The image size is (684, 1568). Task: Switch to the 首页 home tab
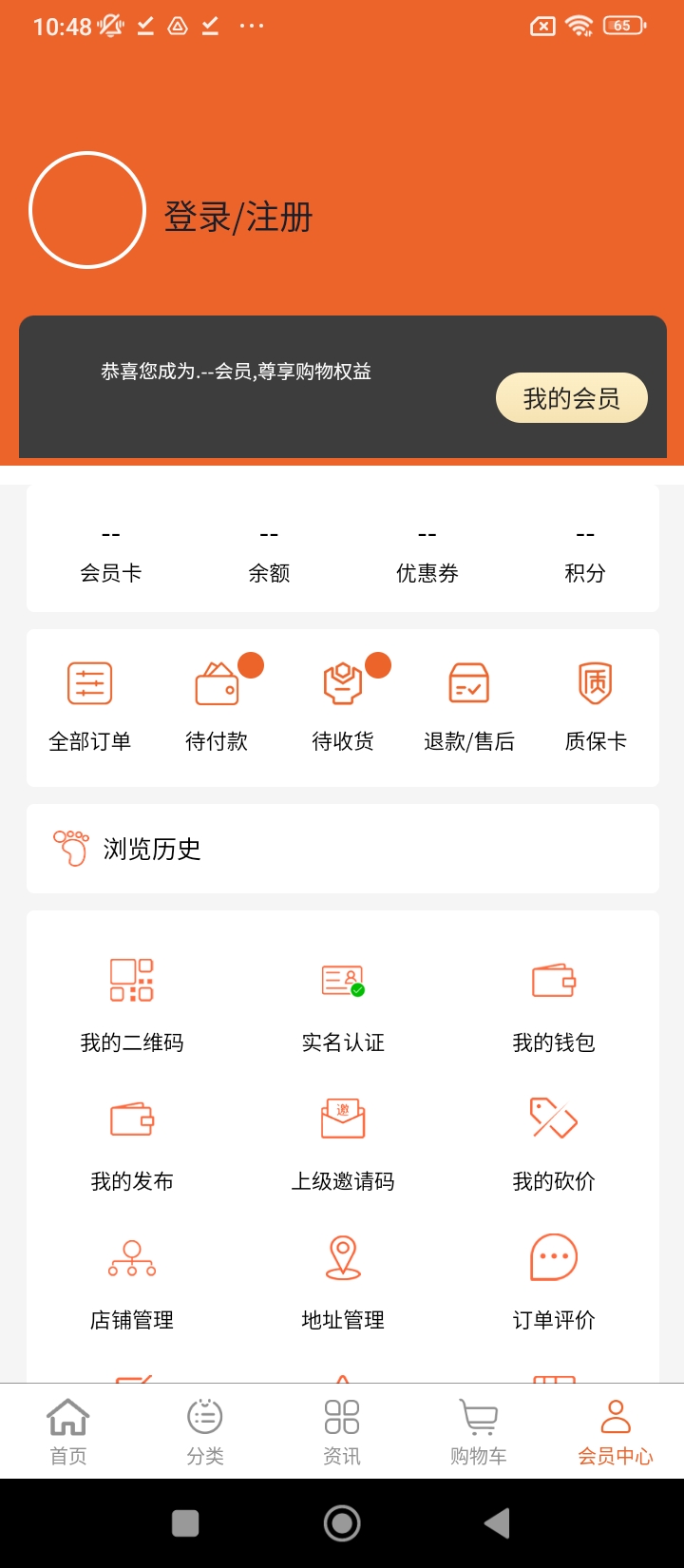68,1431
